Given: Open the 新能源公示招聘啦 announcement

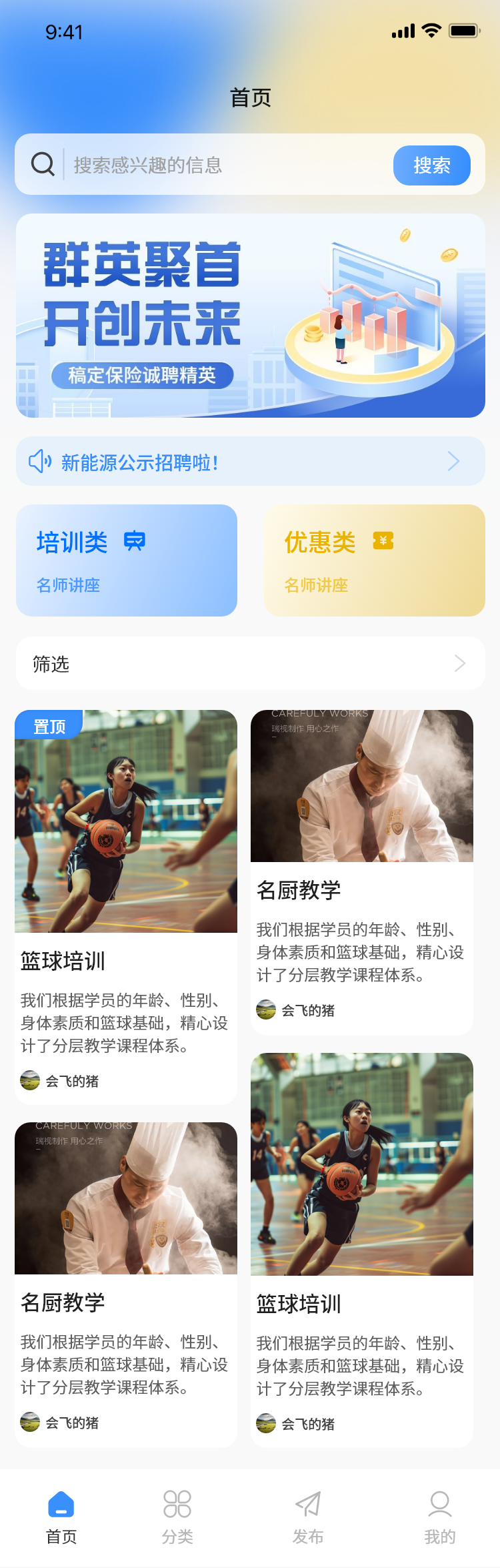Looking at the screenshot, I should 250,461.
